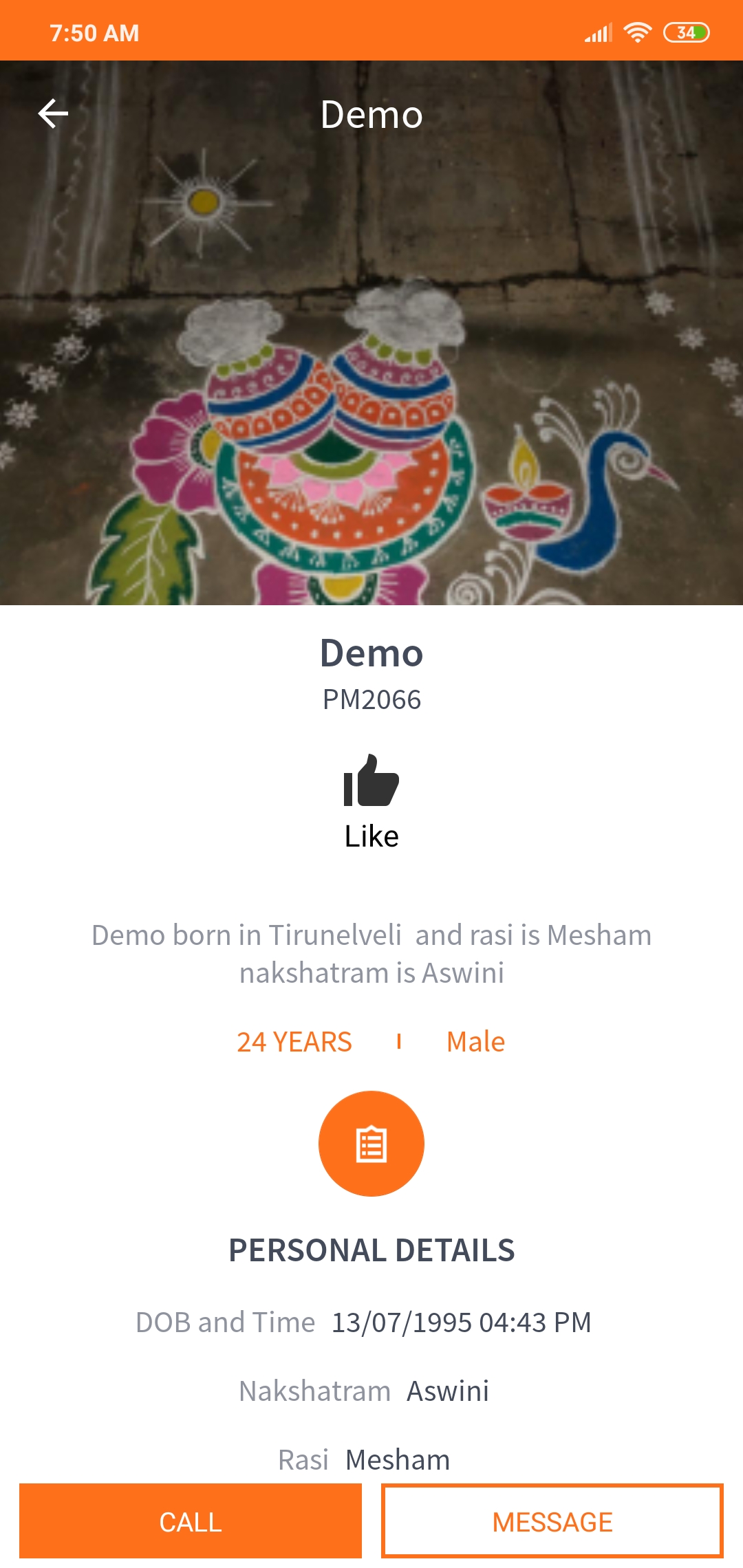The image size is (743, 1568).
Task: Go back using the arrow icon
Action: point(53,114)
